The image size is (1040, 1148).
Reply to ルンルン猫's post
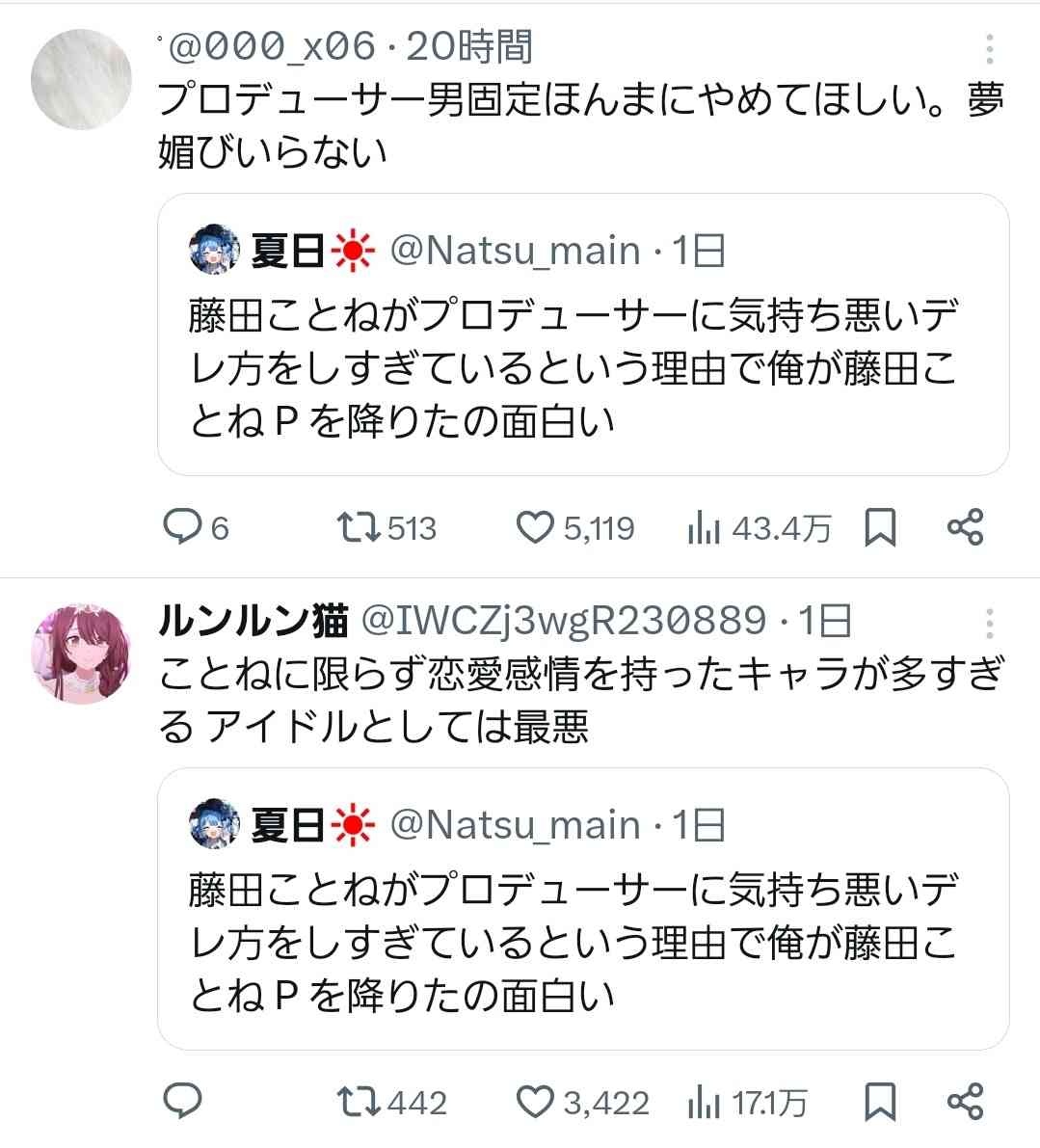point(181,1101)
